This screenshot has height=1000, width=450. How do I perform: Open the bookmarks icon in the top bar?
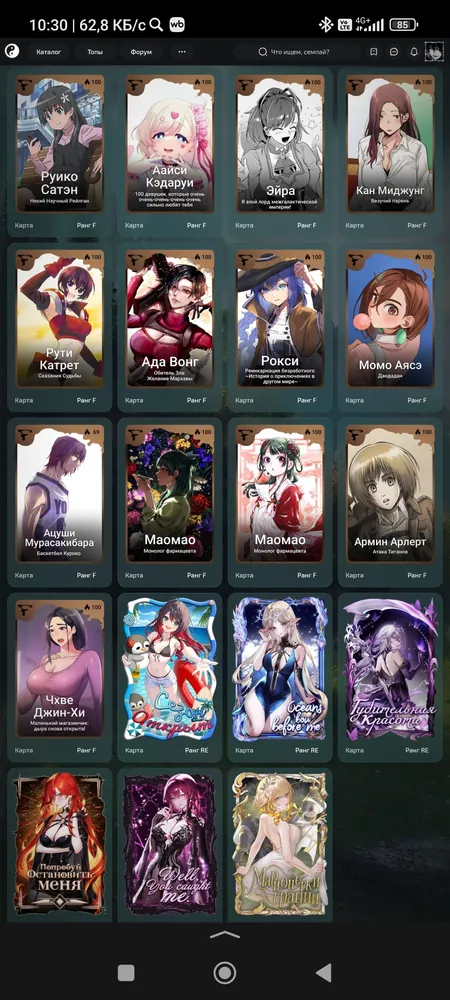point(374,52)
